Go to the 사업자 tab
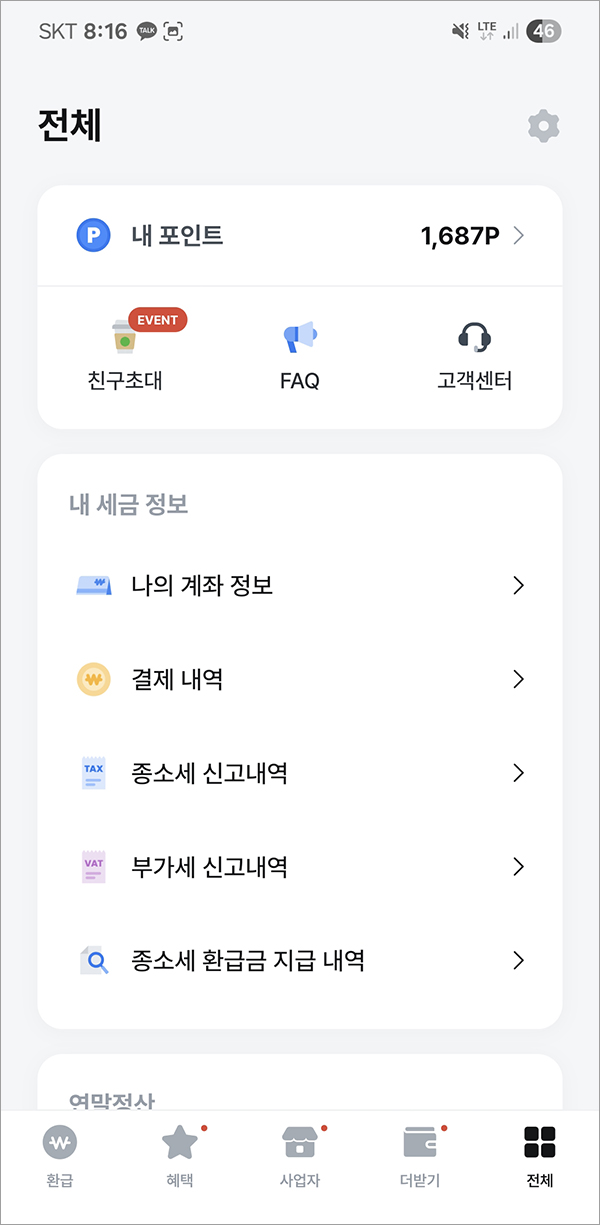 coord(300,1155)
